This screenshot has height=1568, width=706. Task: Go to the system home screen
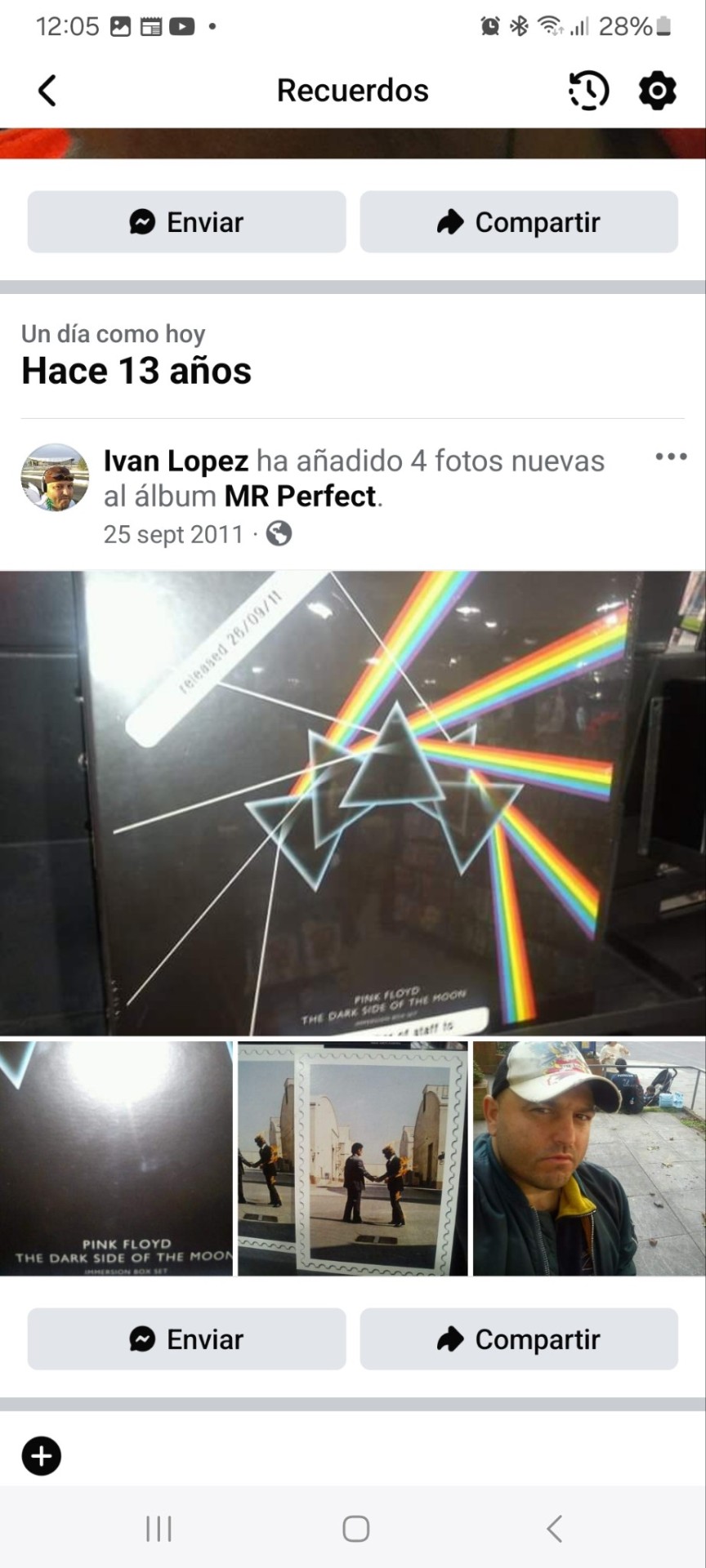point(355,1529)
